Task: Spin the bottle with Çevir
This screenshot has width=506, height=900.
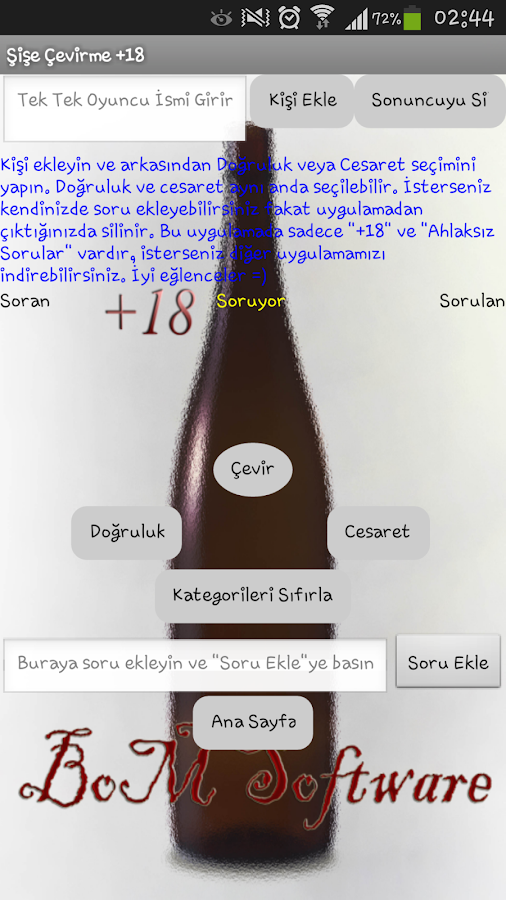Action: click(253, 469)
